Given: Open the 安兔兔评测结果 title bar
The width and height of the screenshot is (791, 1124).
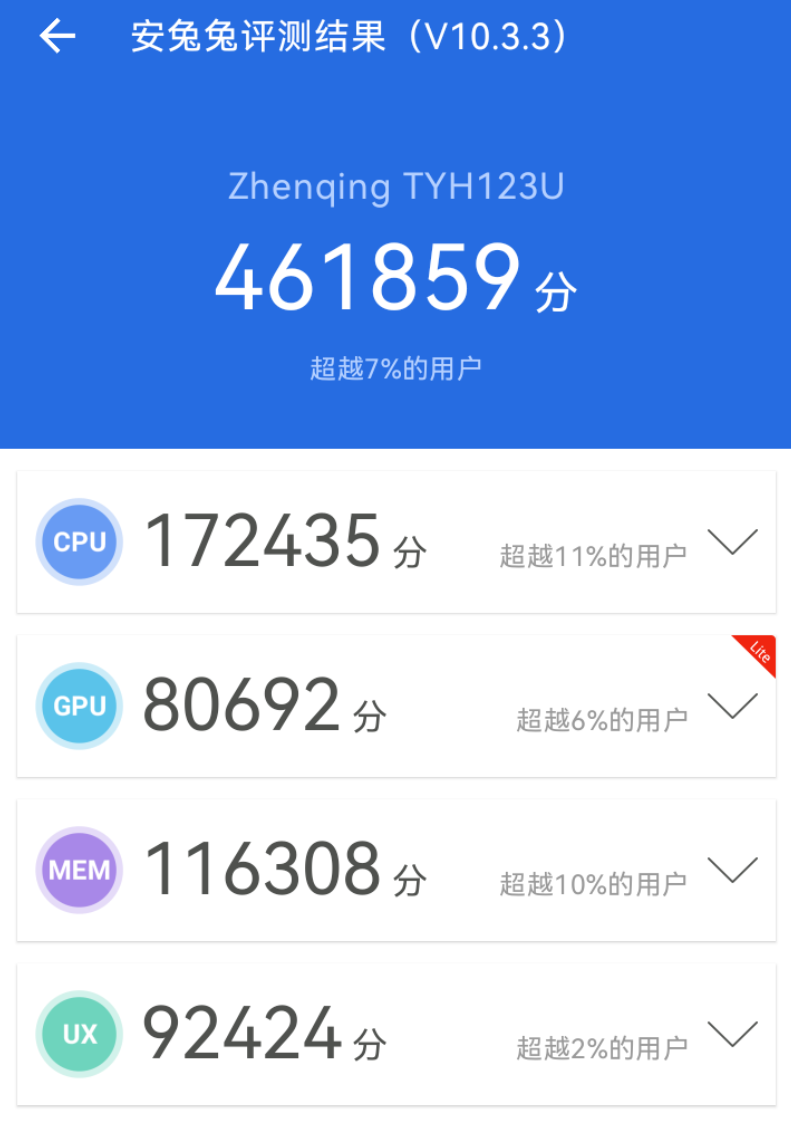Looking at the screenshot, I should [345, 36].
